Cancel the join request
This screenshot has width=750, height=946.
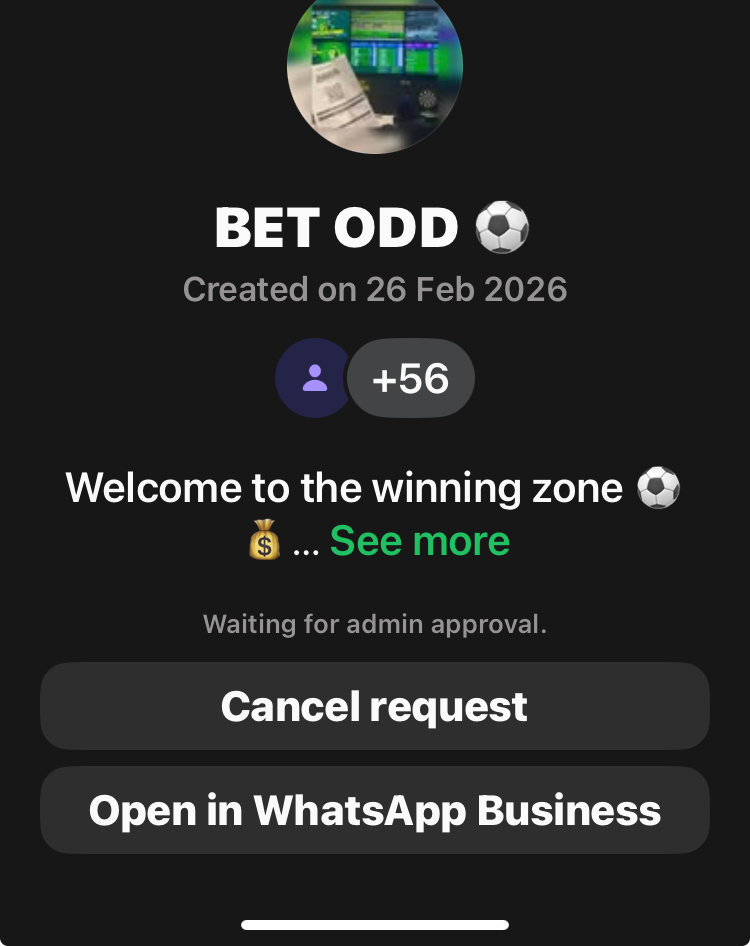click(x=374, y=706)
